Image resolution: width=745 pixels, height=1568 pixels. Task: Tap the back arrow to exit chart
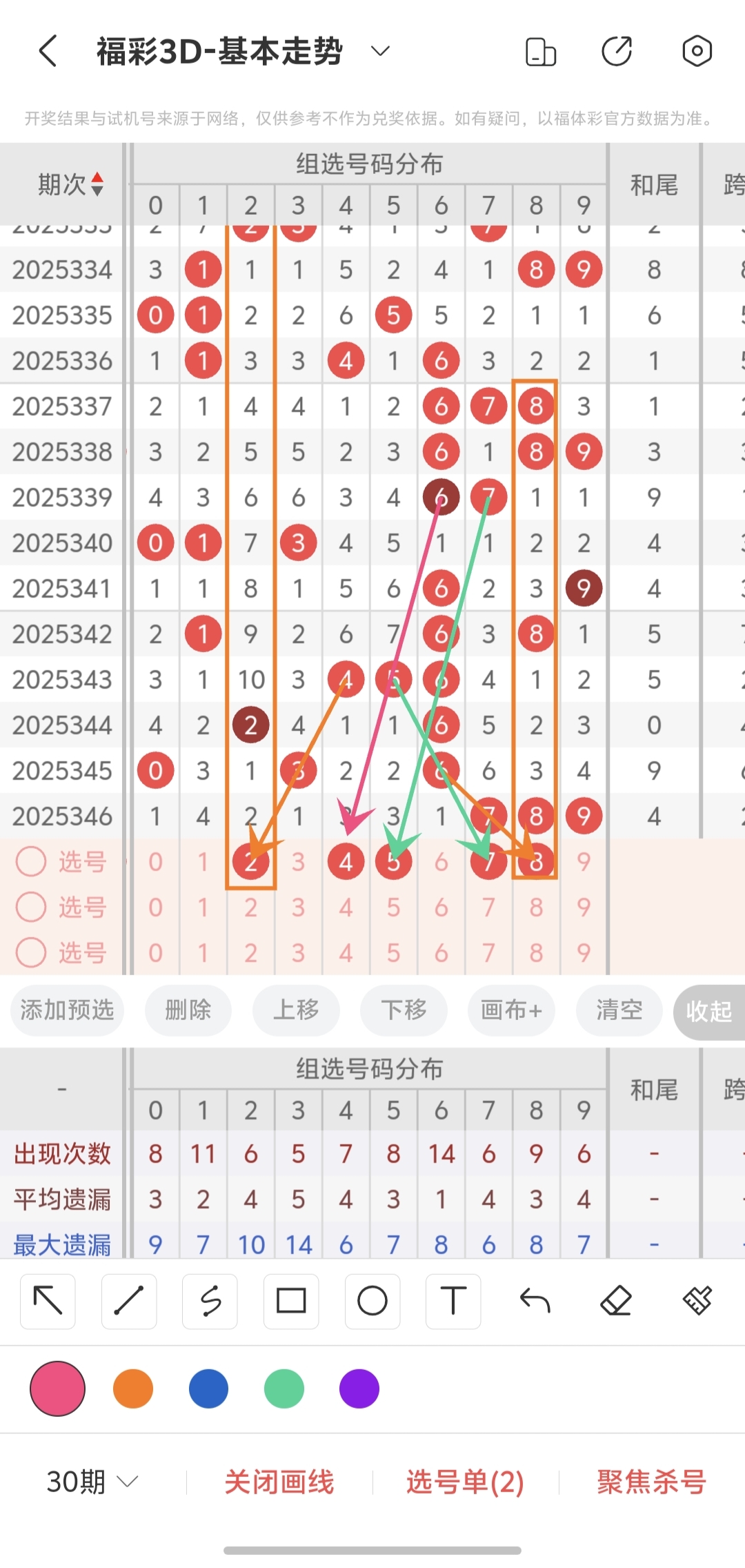[x=46, y=50]
